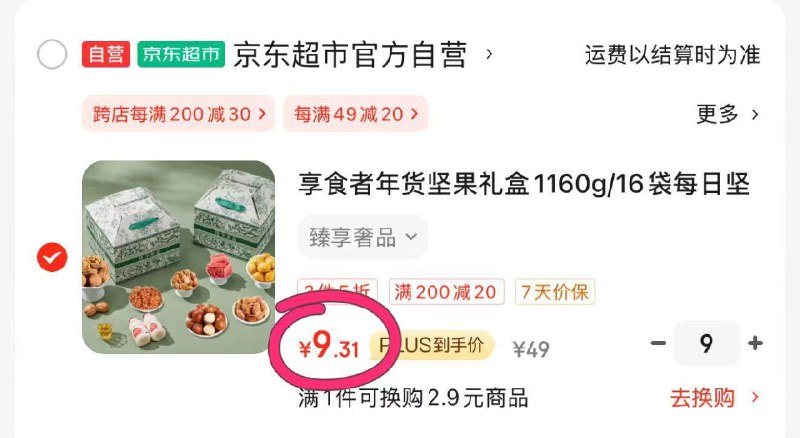800x438 pixels.
Task: Edit the quantity field showing 9
Action: (706, 344)
